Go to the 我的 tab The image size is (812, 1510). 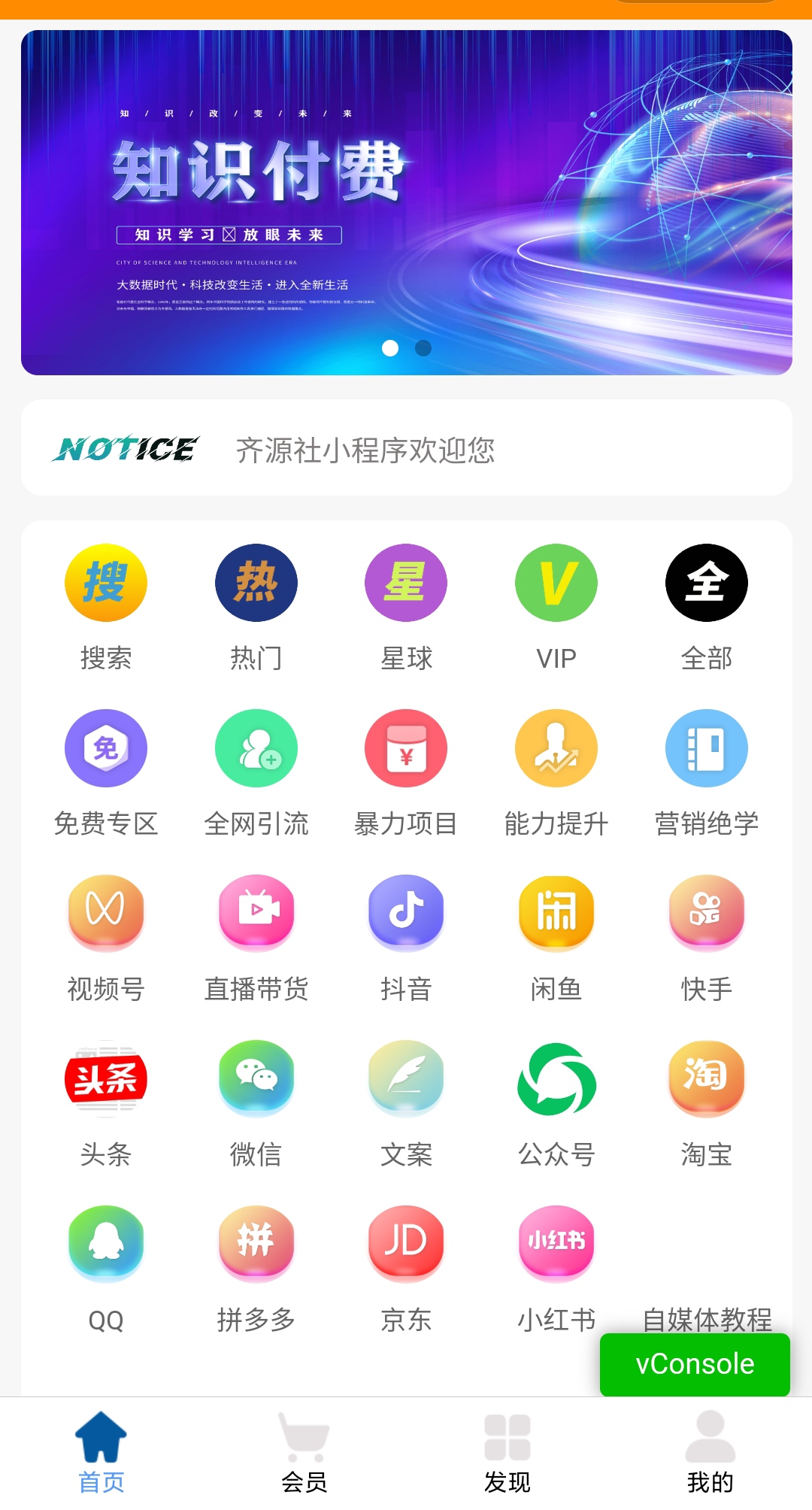(710, 1452)
